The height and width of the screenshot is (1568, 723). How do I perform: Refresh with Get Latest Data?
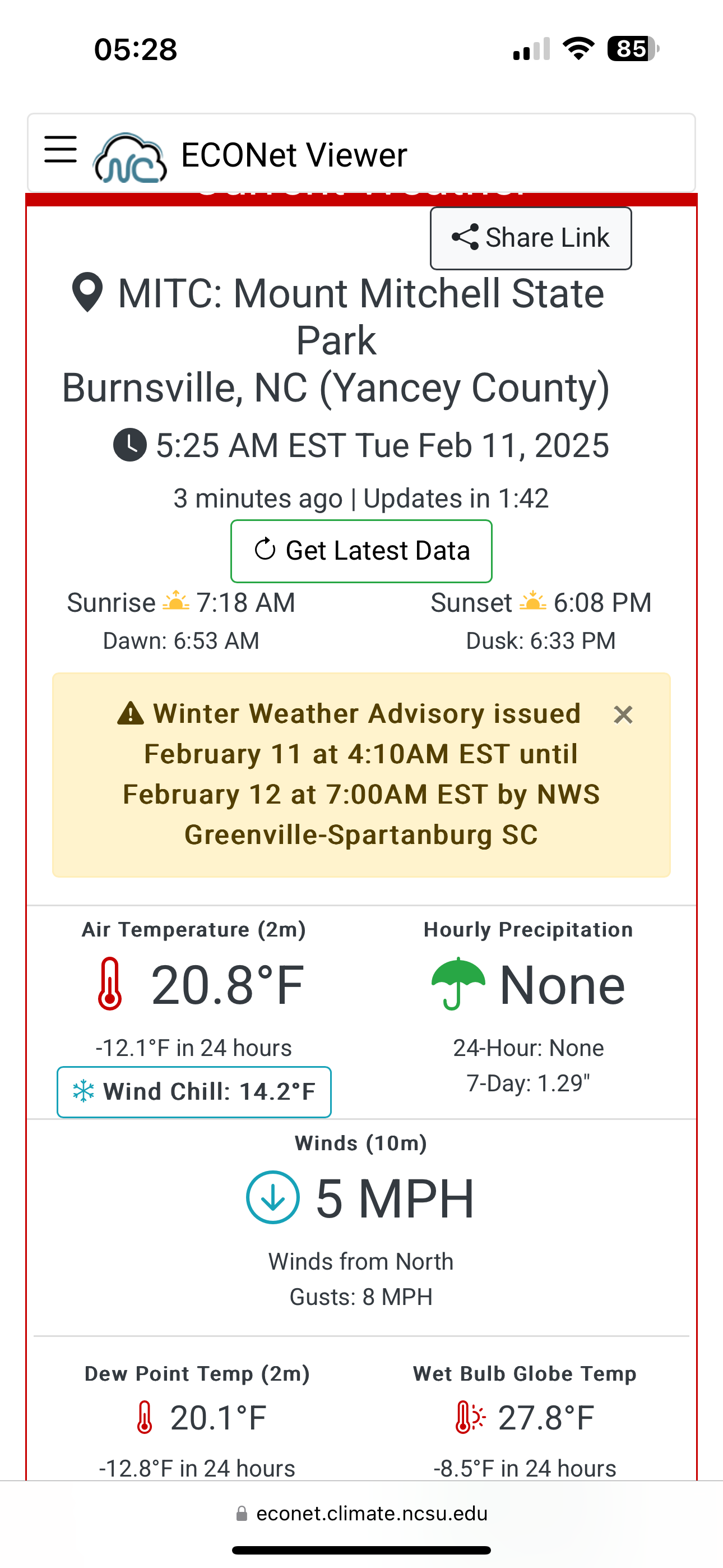point(361,551)
